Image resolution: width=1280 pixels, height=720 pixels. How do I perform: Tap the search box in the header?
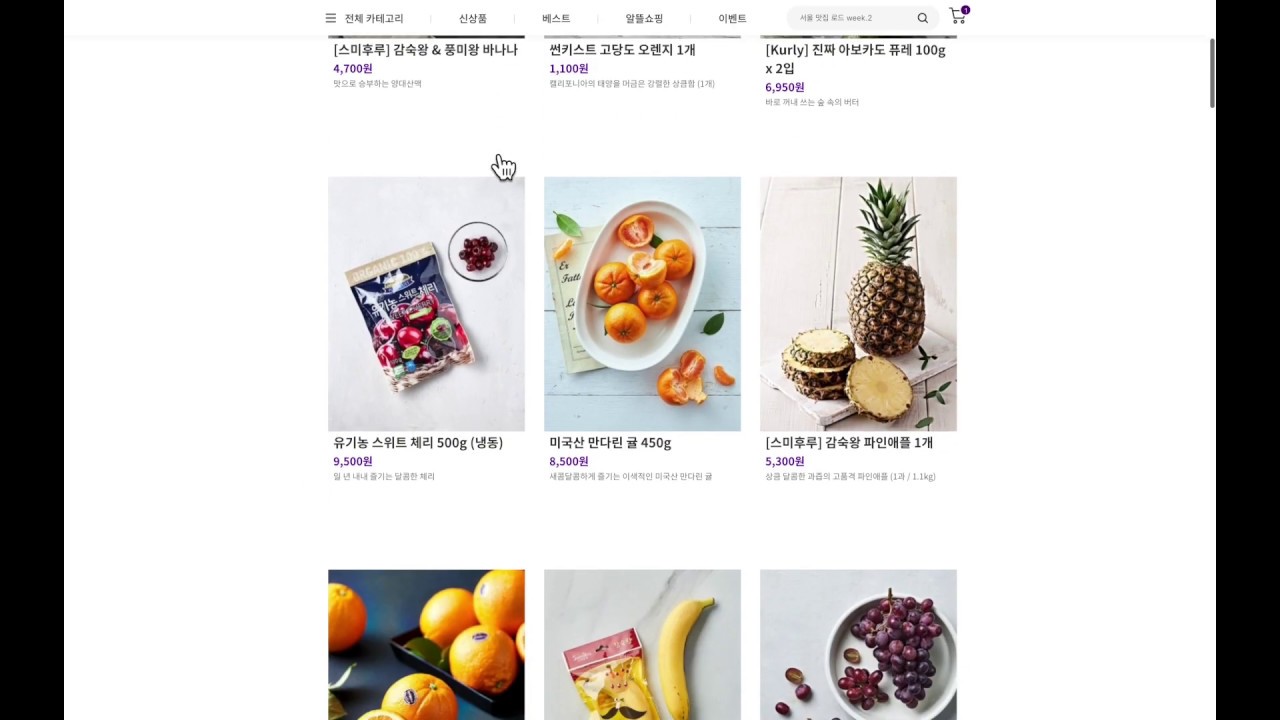coord(850,18)
